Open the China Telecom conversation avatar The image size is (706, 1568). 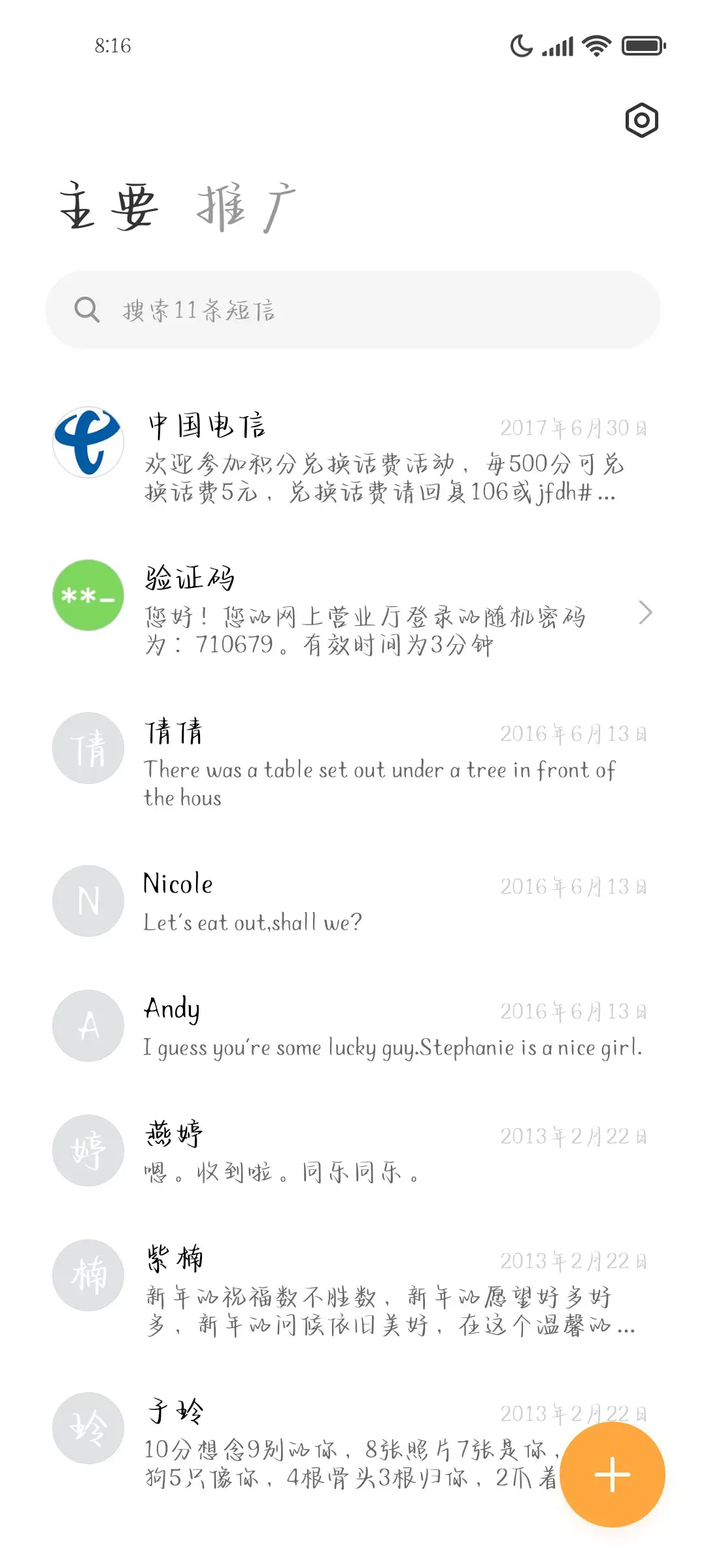coord(88,442)
